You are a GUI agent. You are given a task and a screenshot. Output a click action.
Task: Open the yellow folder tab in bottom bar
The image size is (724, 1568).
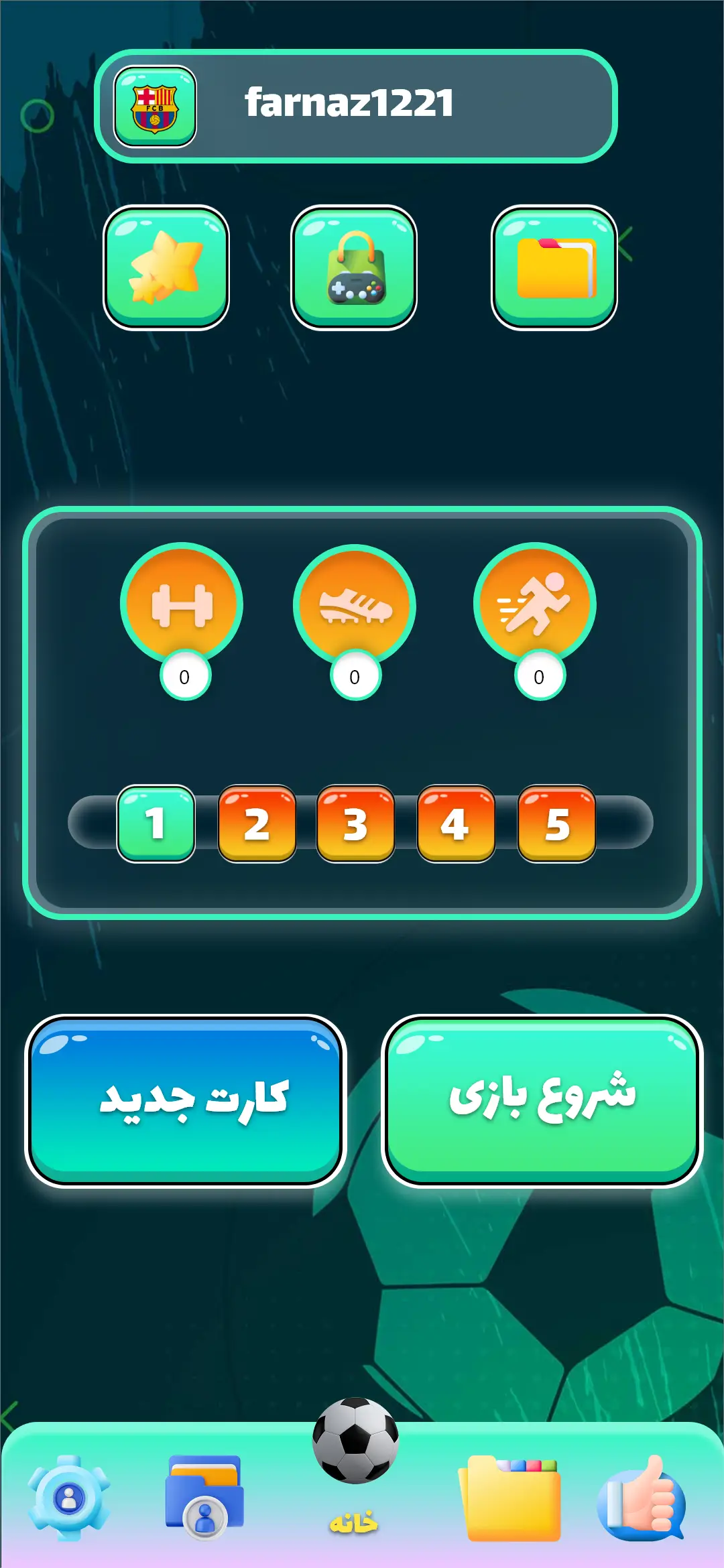[509, 1498]
